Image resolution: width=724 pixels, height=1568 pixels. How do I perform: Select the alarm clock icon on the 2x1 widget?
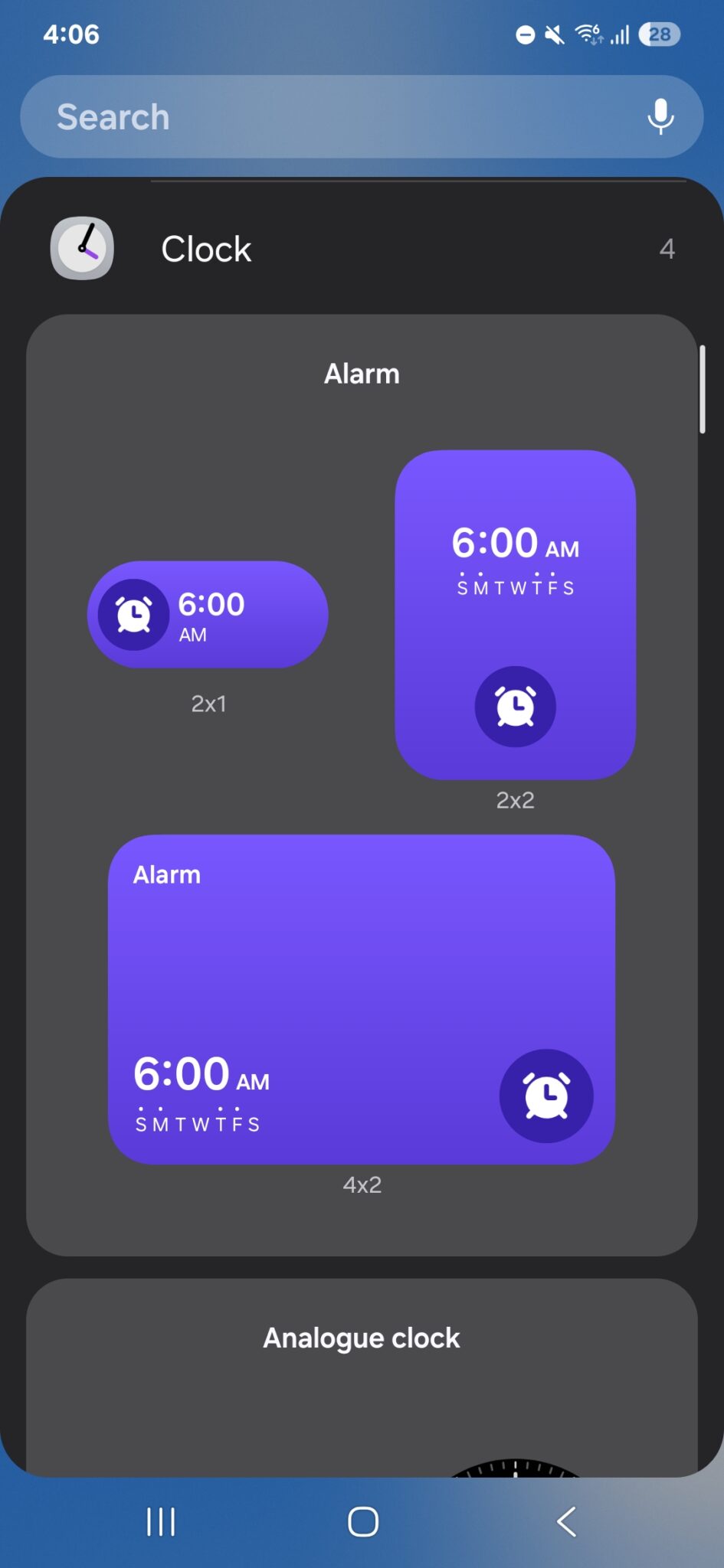[x=133, y=614]
